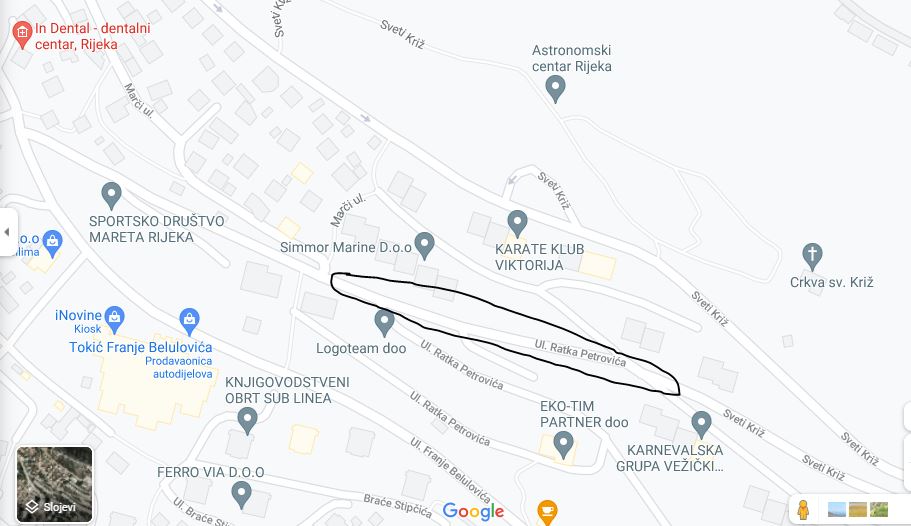The width and height of the screenshot is (911, 526).
Task: Open the Simmor Marine D.o.o marker
Action: click(x=425, y=244)
